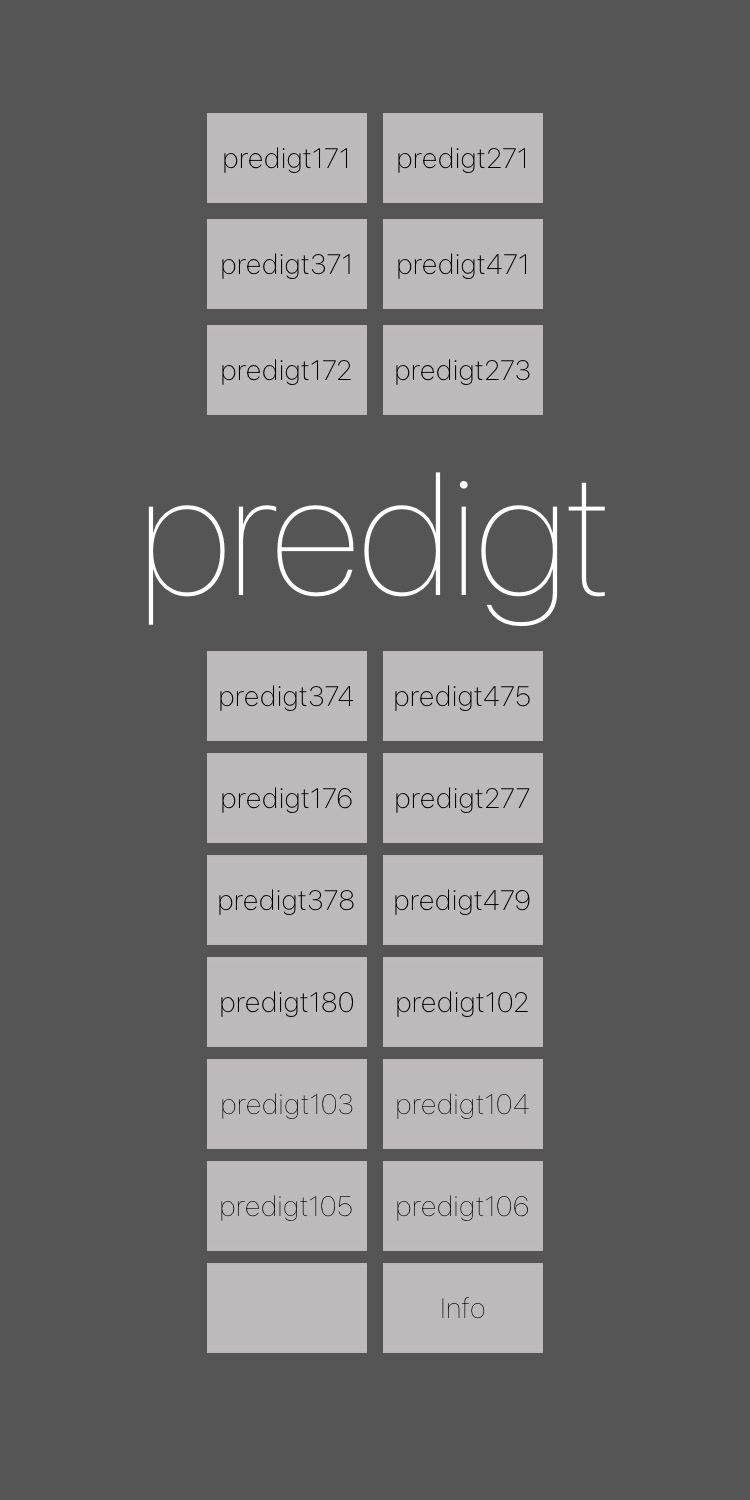Select predigt273
Screen dimensions: 750x1500
coord(463,370)
